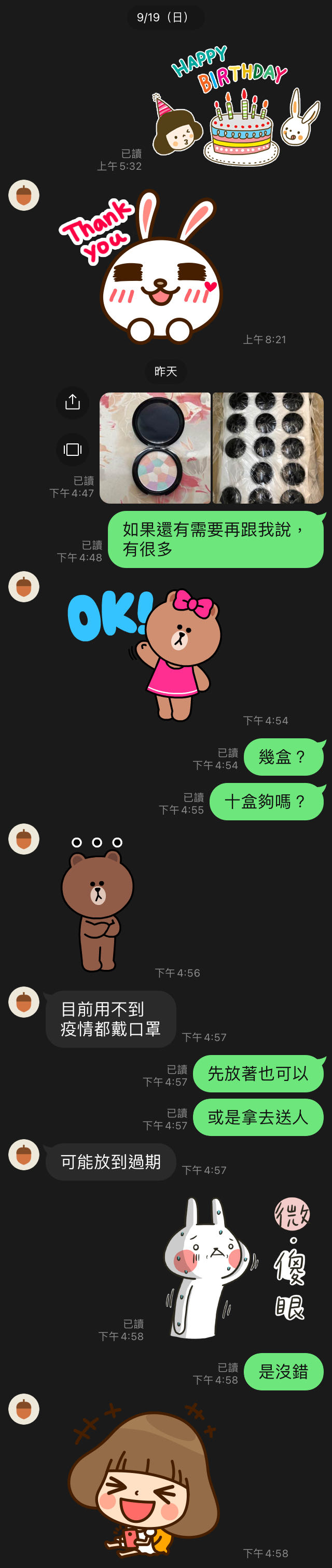
Task: Open the multi-photo viewer icon beside the photos
Action: pos(72,449)
